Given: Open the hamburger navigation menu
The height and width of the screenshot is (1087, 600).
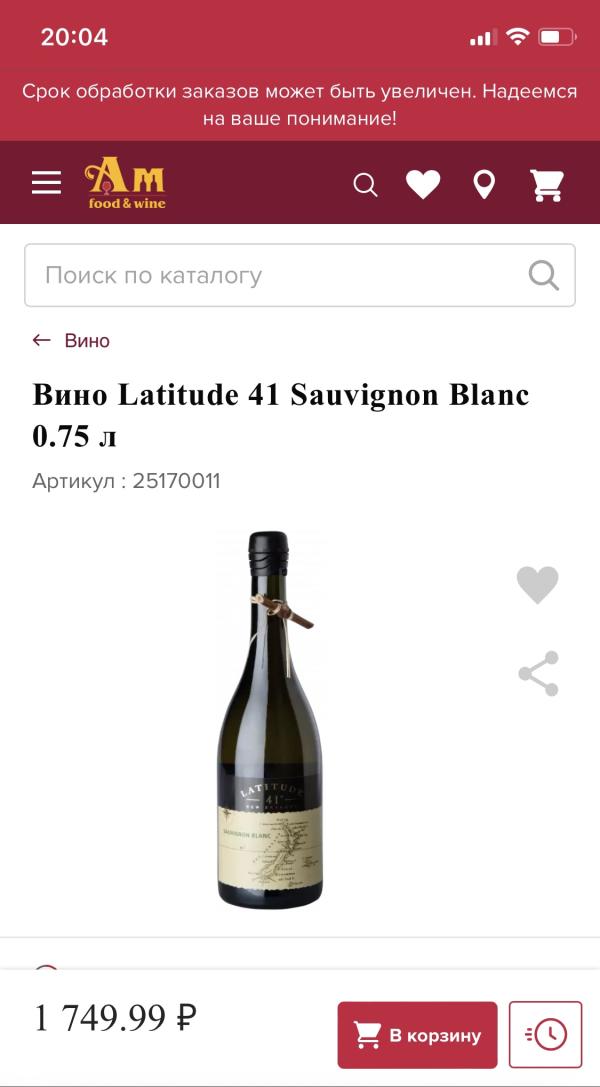Looking at the screenshot, I should coord(46,183).
